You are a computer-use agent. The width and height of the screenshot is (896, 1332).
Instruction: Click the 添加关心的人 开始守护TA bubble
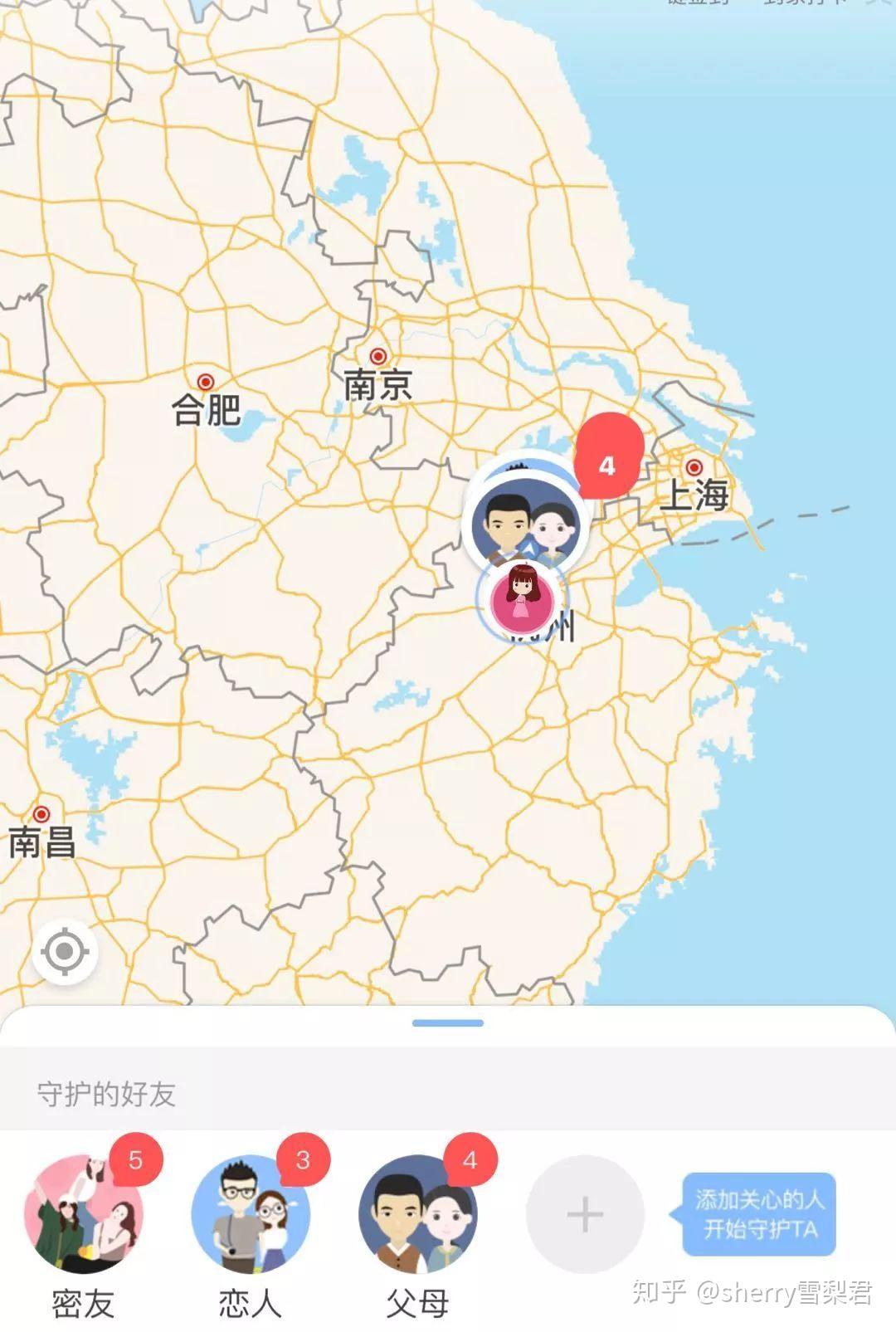[x=757, y=1214]
